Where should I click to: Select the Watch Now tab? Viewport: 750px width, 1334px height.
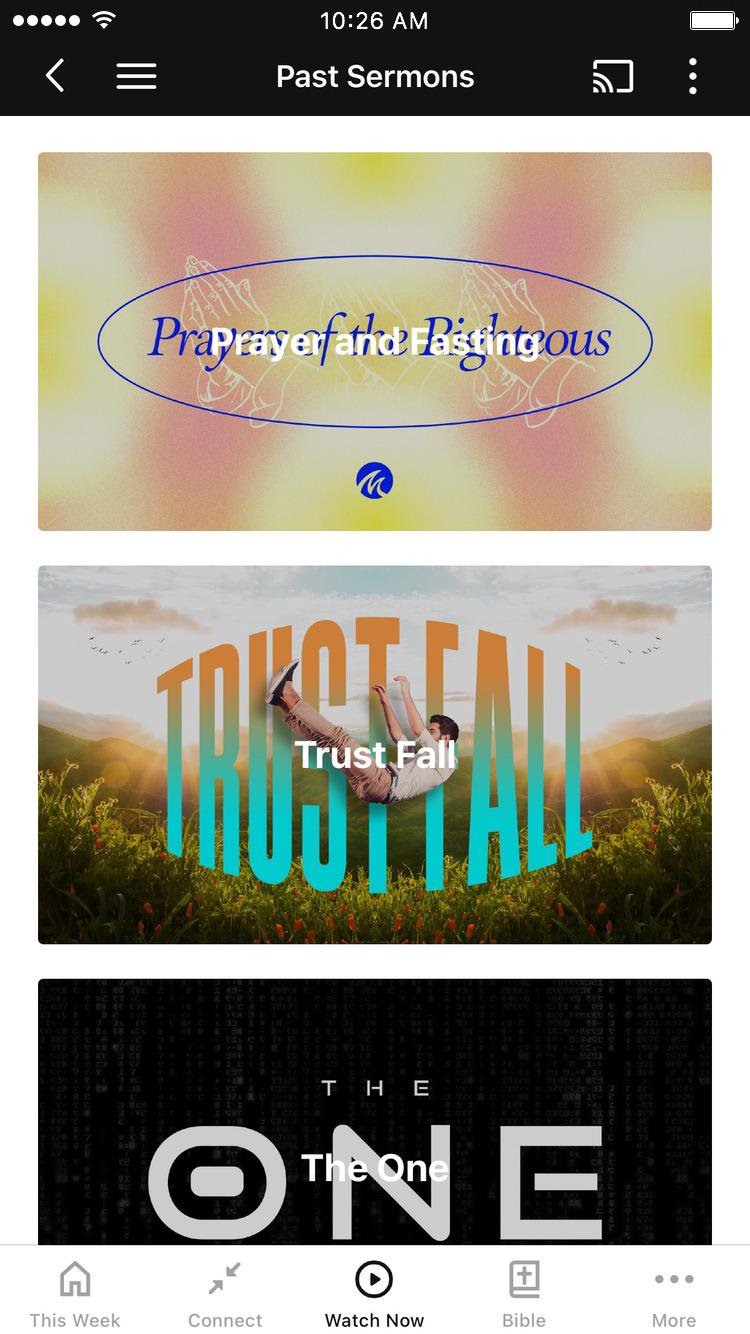point(375,1291)
